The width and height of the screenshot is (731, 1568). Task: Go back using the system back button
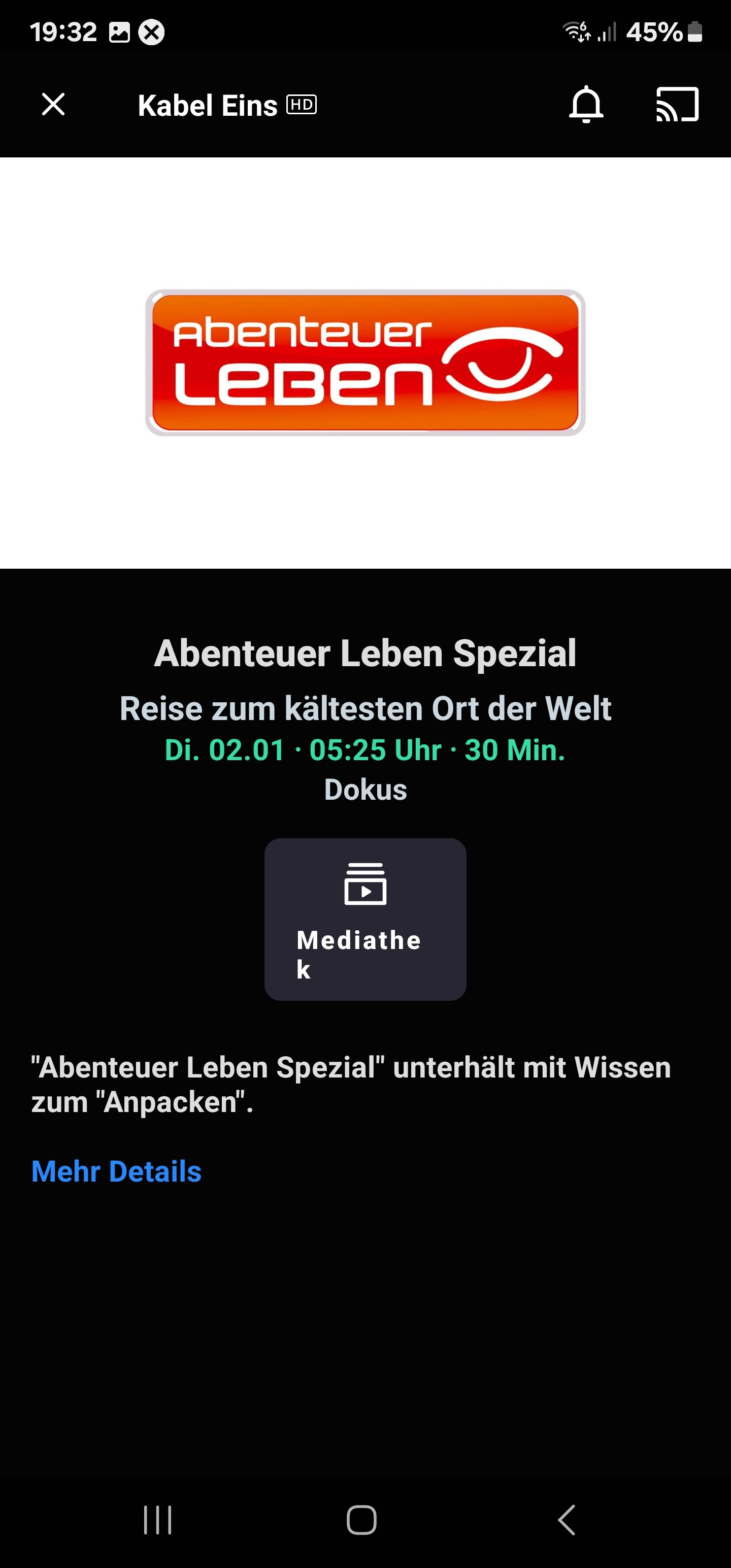[567, 1520]
